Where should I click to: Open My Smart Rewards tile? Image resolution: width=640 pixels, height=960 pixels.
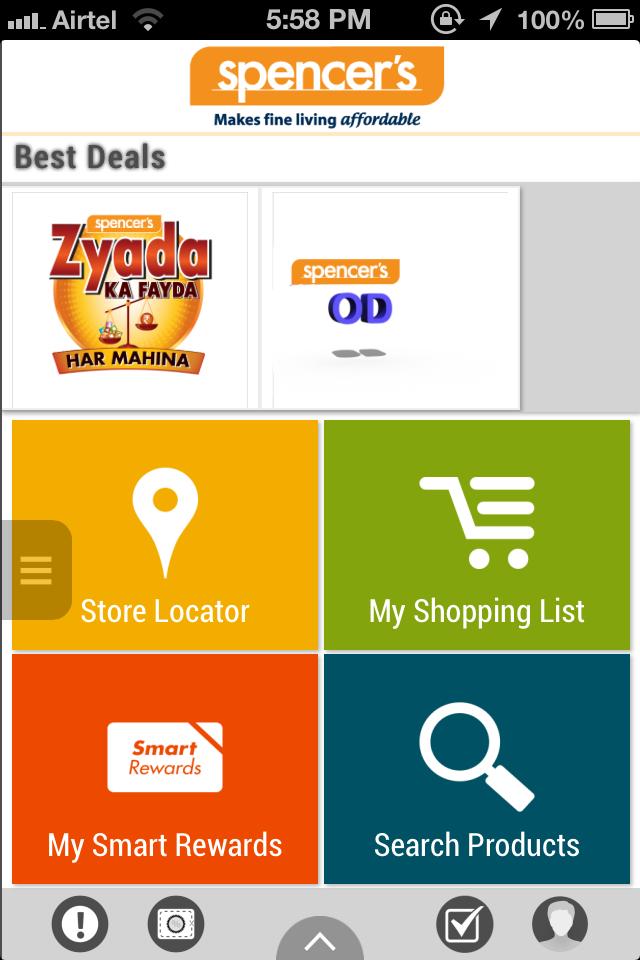click(165, 769)
